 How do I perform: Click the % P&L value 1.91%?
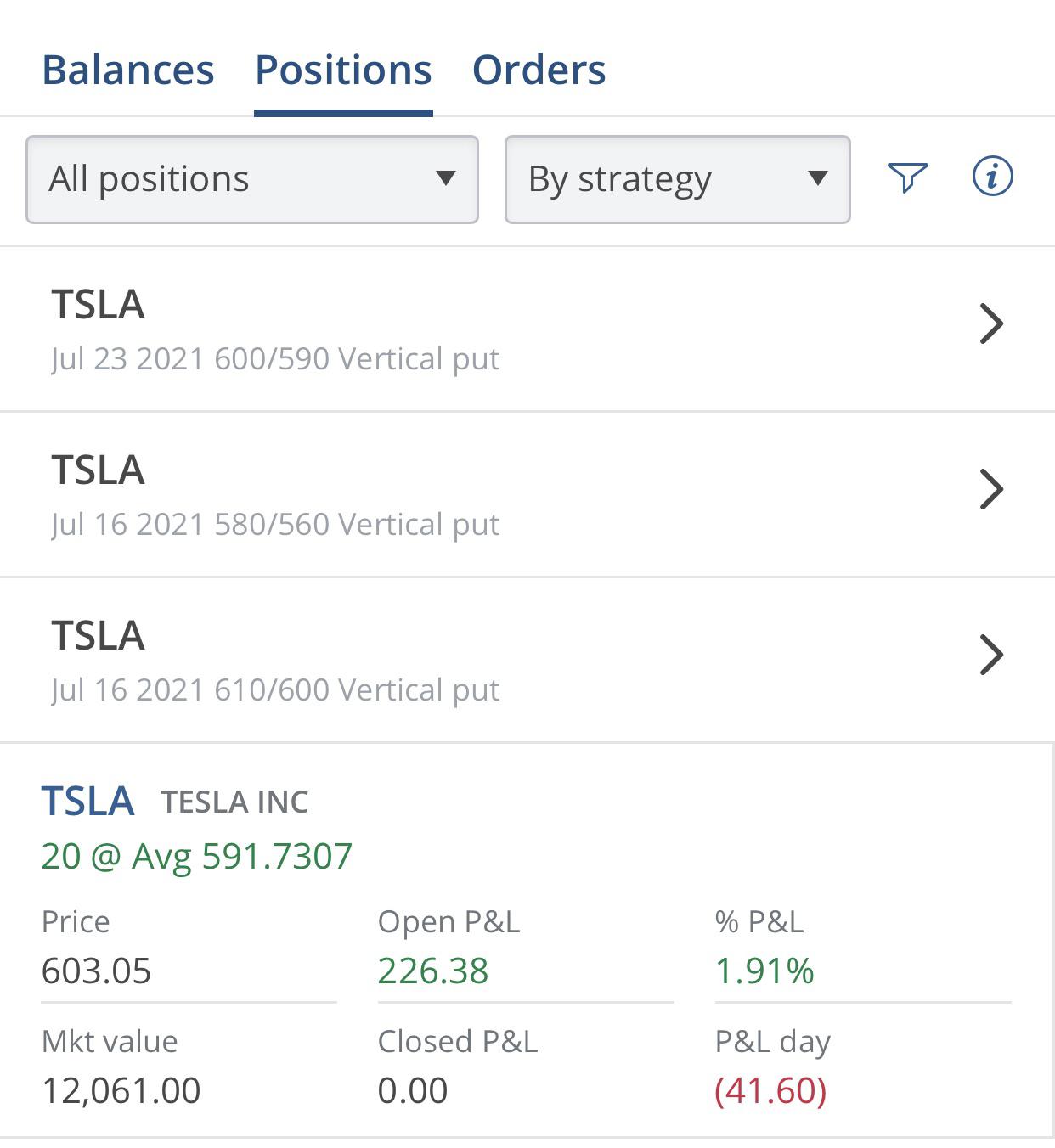(x=764, y=972)
